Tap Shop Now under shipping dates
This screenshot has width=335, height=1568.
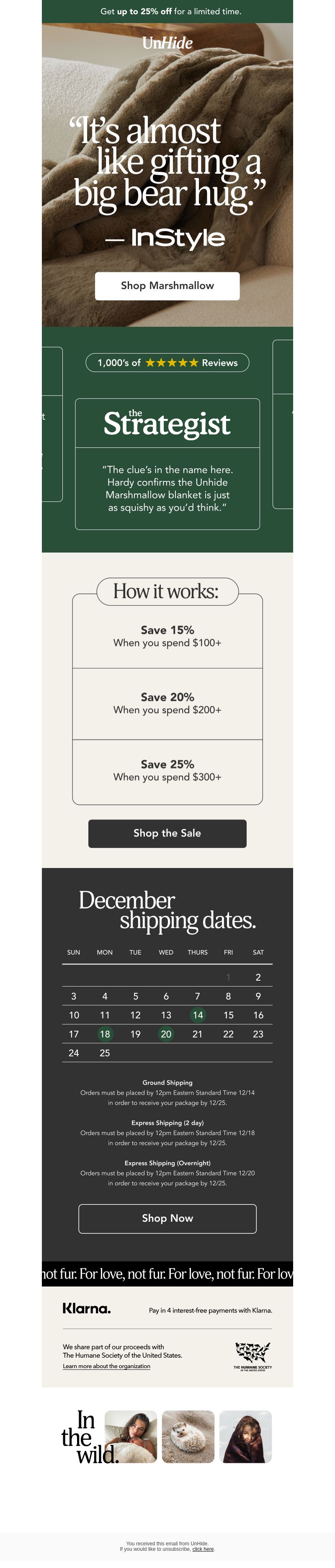pos(167,1218)
